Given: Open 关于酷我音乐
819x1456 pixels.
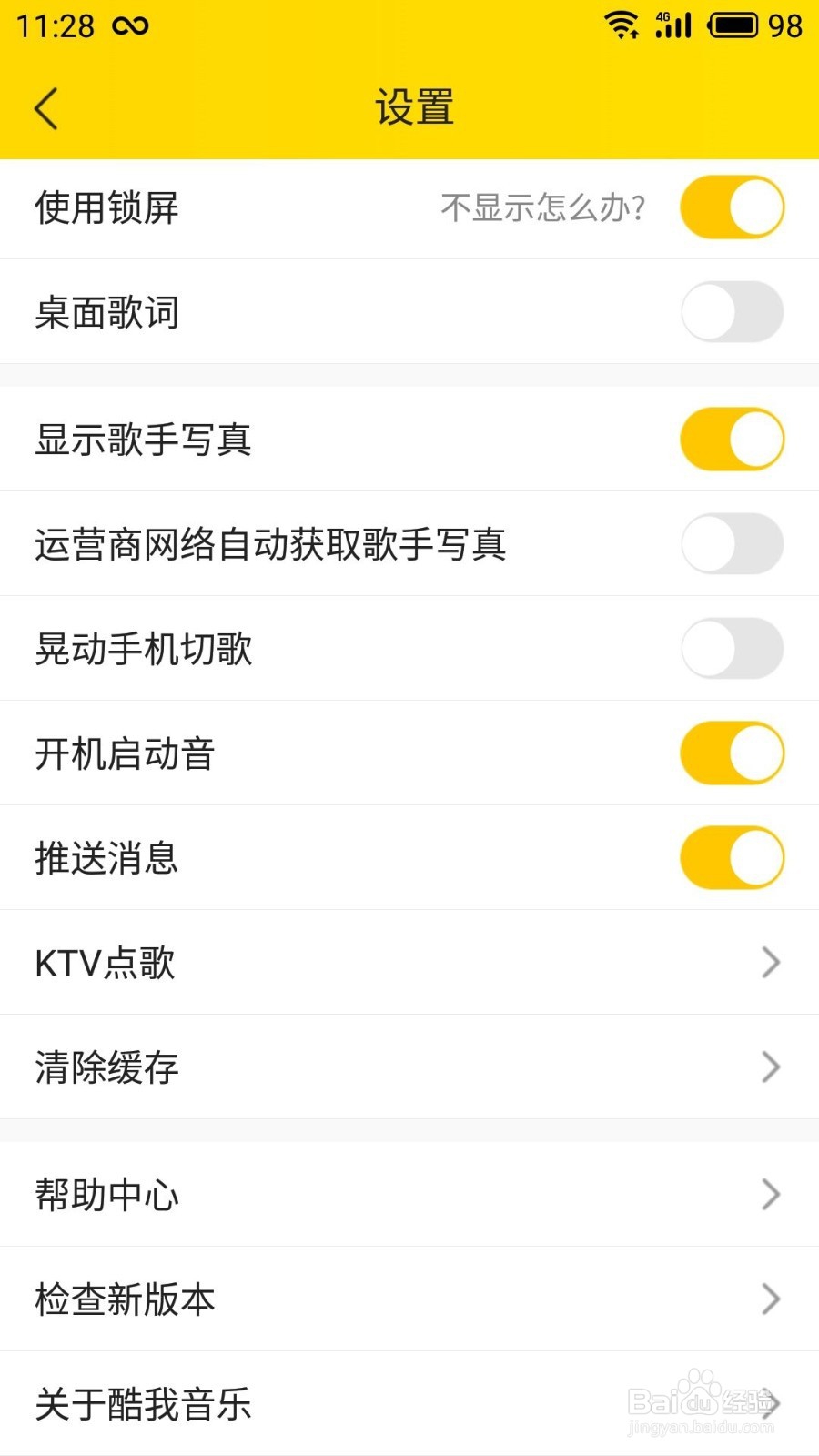Looking at the screenshot, I should pyautogui.click(x=409, y=1404).
